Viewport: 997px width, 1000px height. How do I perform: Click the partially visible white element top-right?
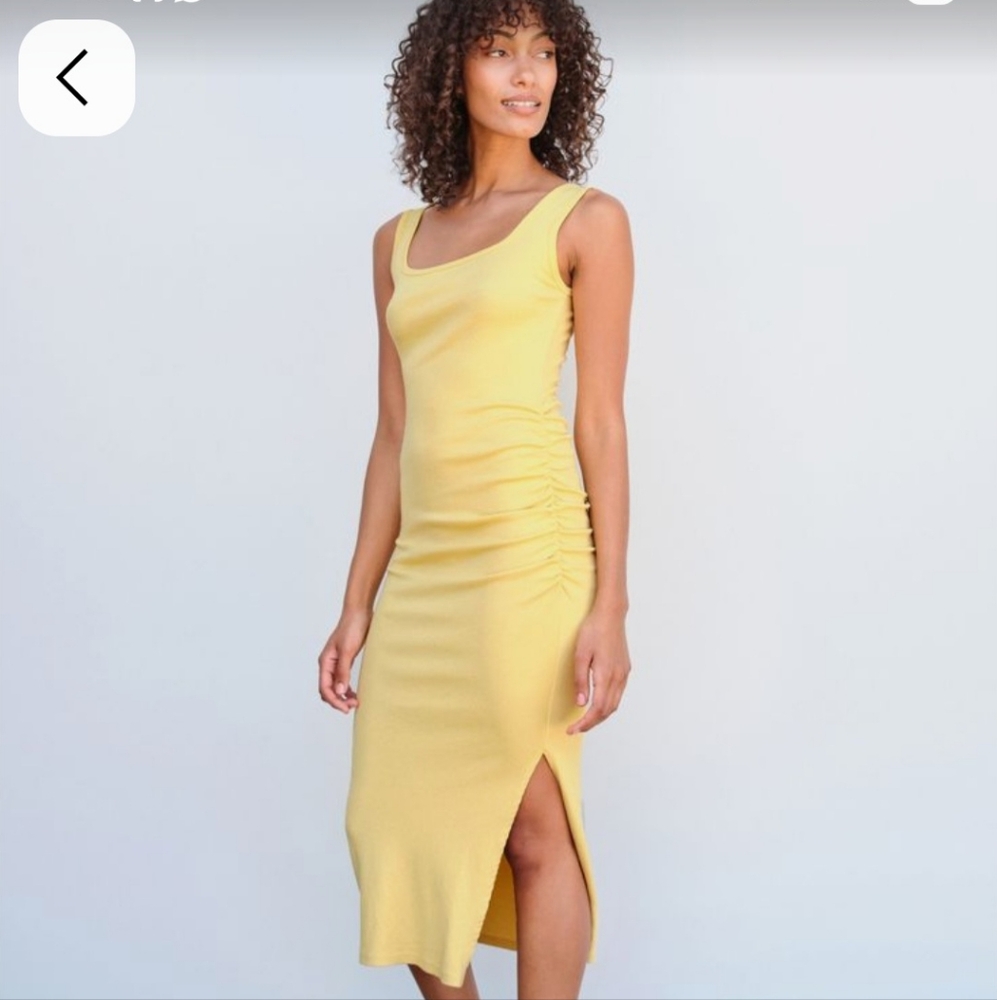tap(930, 4)
